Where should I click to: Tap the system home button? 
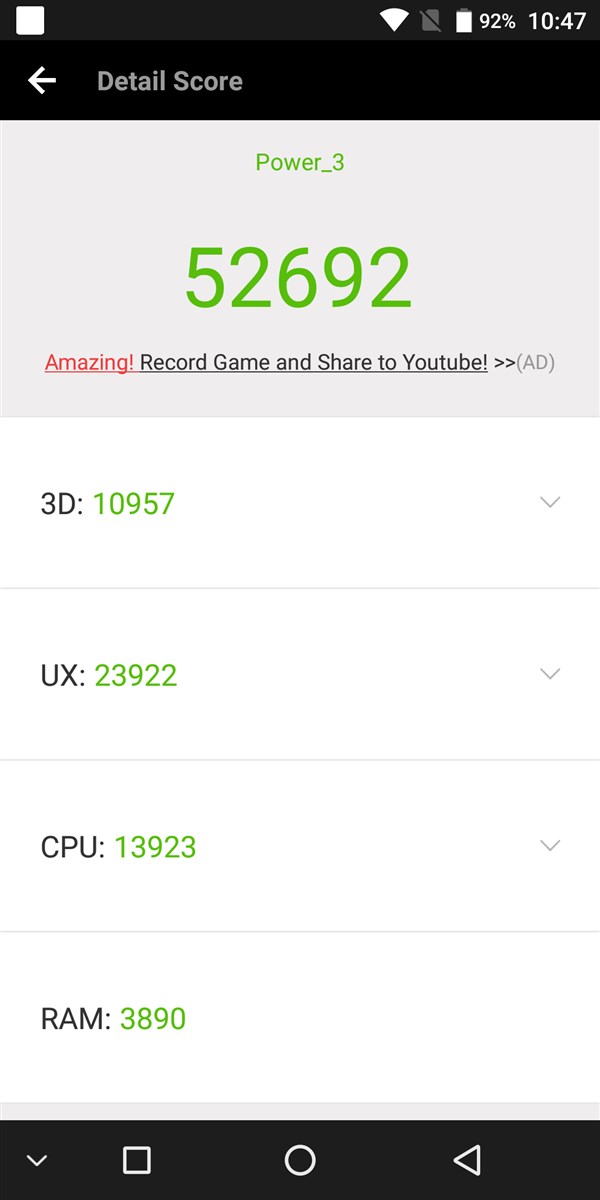(300, 1160)
